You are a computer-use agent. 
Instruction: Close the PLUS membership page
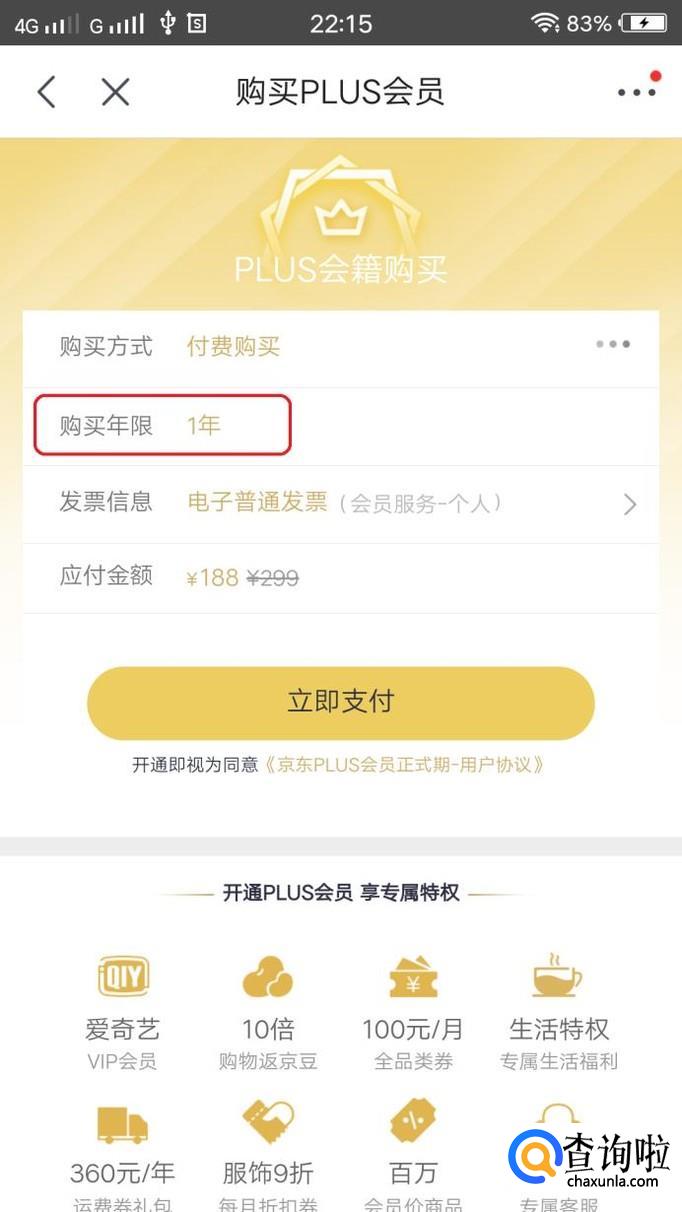[x=116, y=92]
